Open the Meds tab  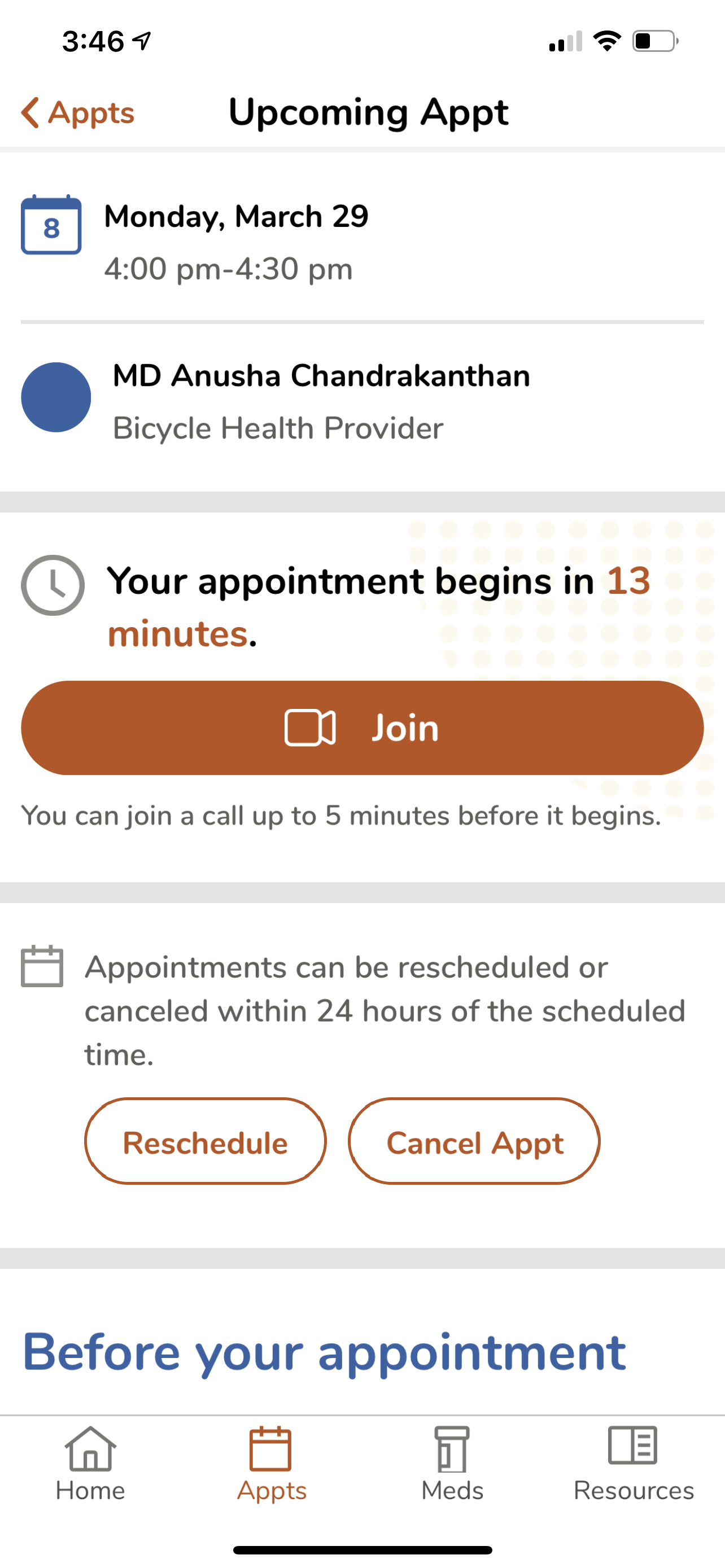tap(452, 1465)
